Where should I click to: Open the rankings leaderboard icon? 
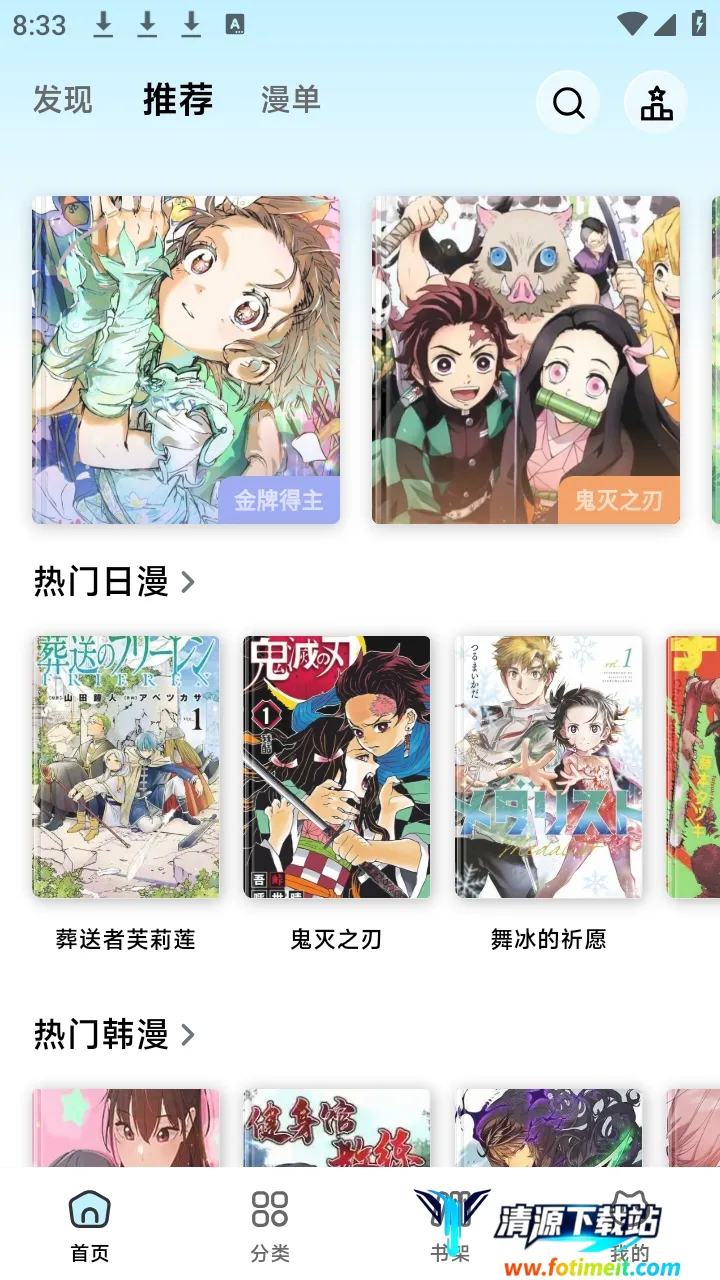(x=656, y=102)
